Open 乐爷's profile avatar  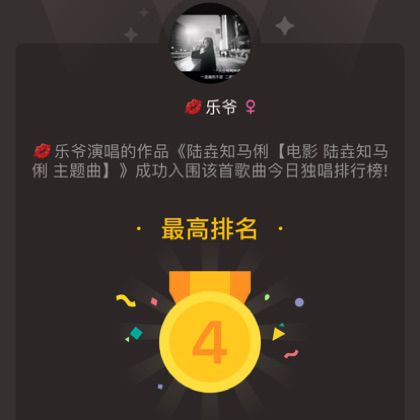pyautogui.click(x=210, y=43)
